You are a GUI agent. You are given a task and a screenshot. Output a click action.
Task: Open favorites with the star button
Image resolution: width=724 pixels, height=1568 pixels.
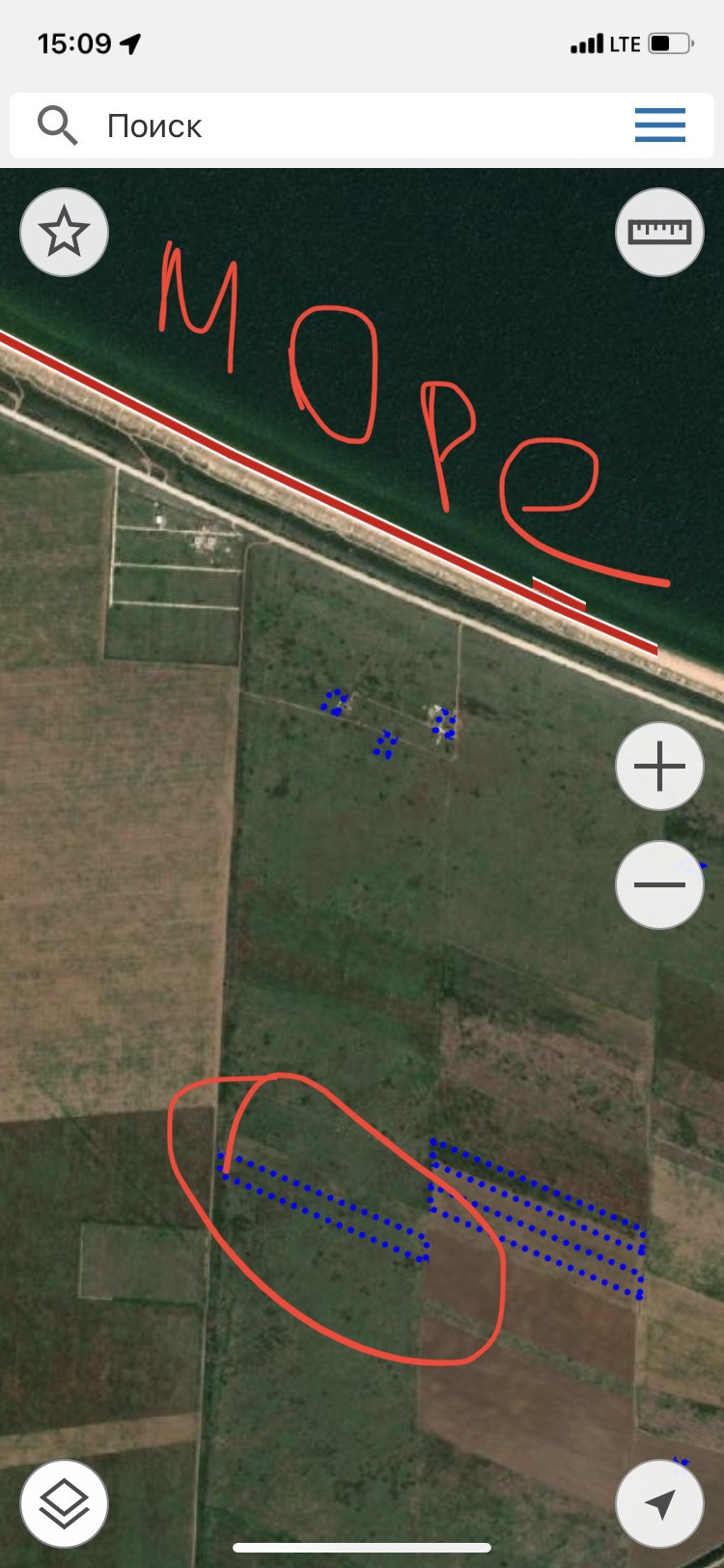pos(64,233)
